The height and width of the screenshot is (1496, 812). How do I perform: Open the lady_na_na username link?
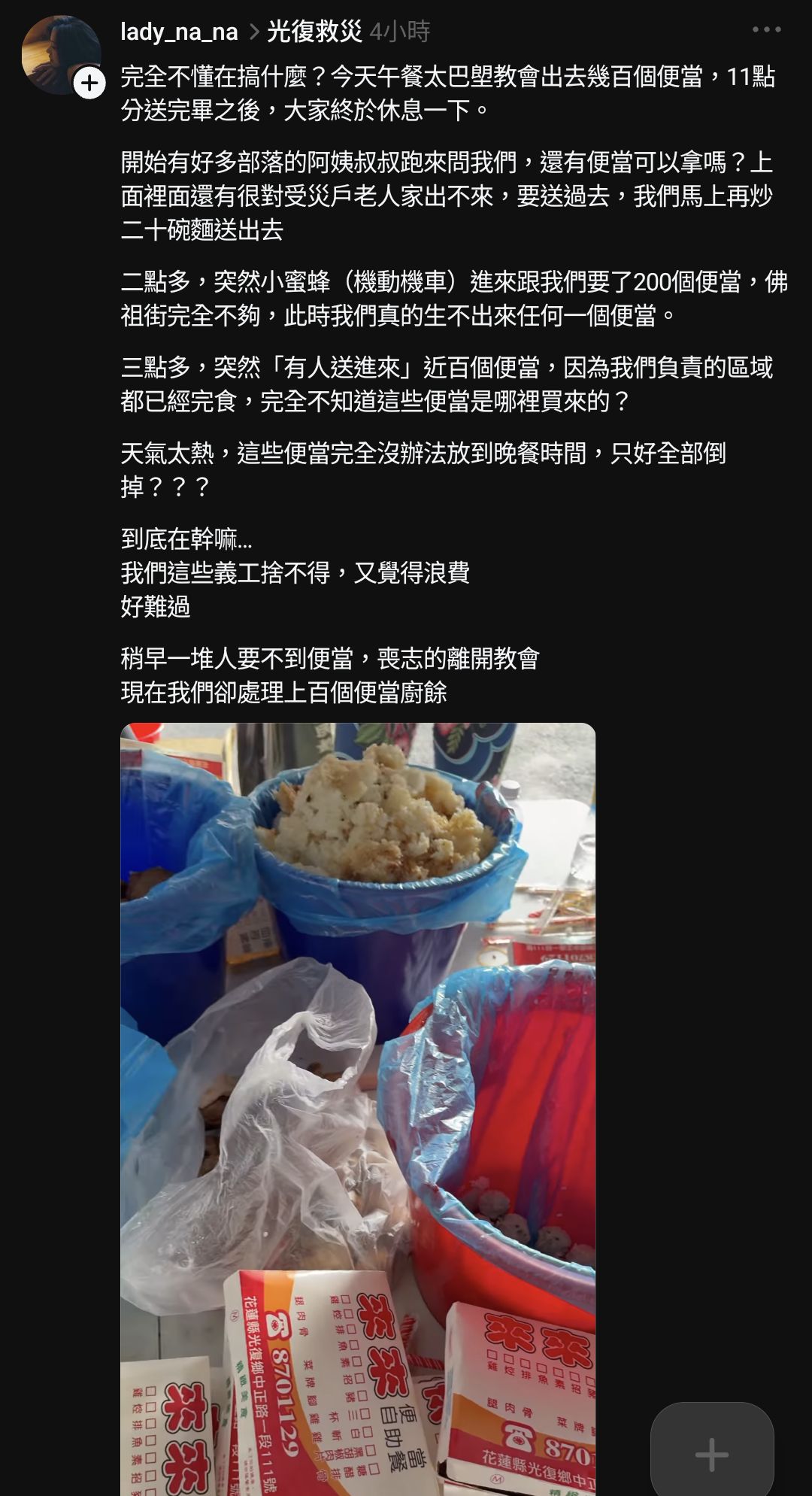pos(179,32)
